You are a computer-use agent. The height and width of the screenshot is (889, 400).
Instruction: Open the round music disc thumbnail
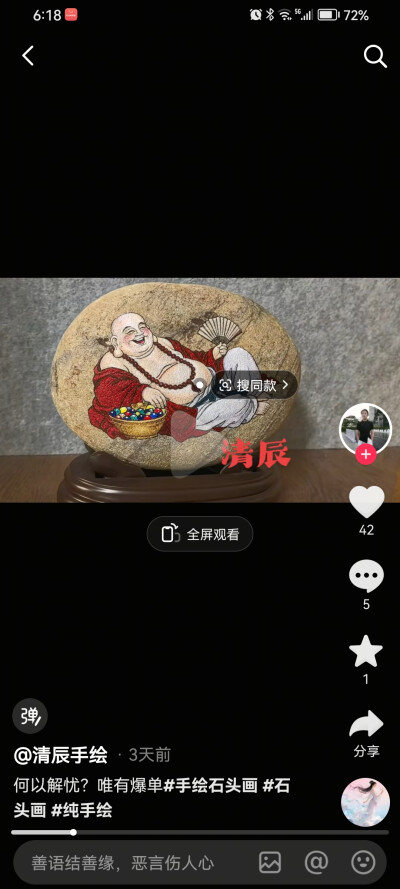tap(365, 802)
